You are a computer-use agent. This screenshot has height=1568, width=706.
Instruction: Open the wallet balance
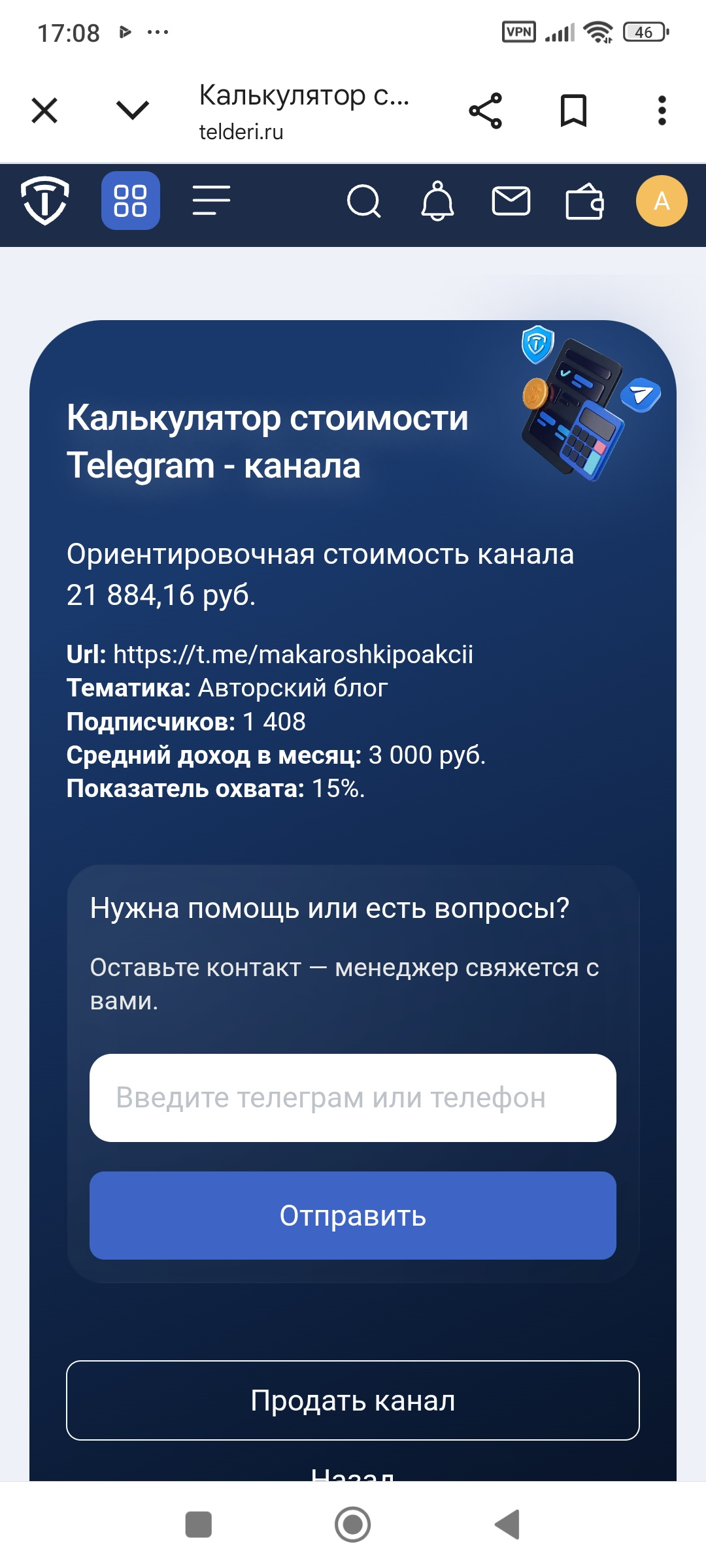tap(584, 201)
